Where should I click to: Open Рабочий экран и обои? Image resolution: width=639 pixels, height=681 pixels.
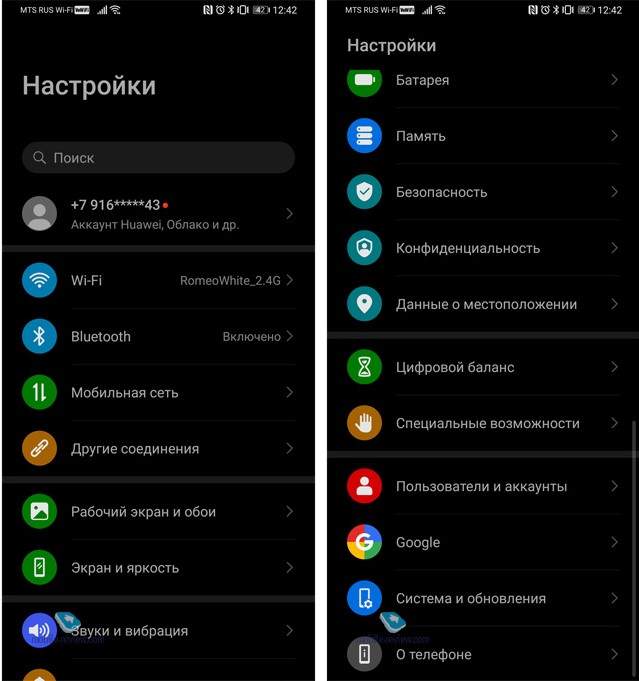(158, 512)
